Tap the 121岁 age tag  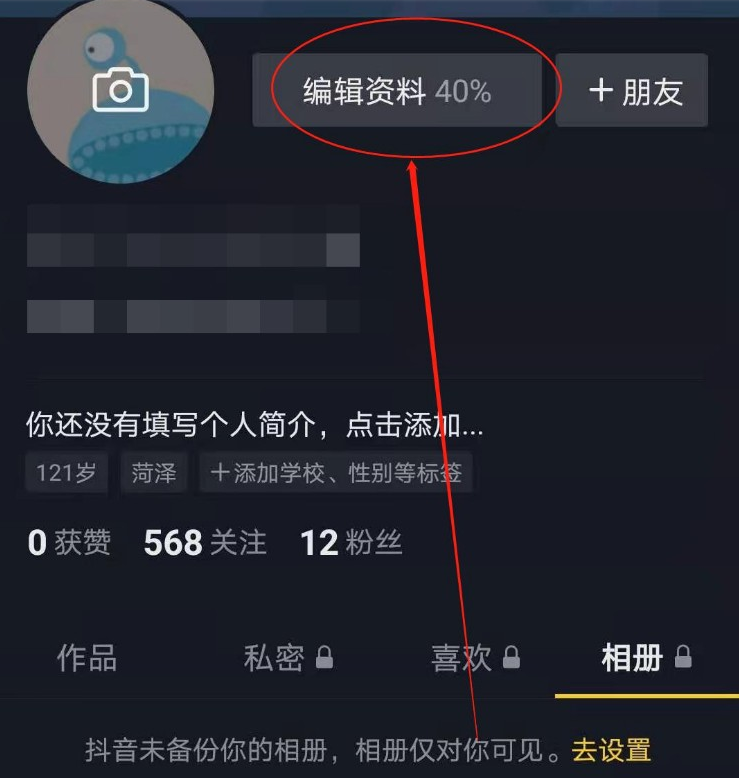pos(66,473)
